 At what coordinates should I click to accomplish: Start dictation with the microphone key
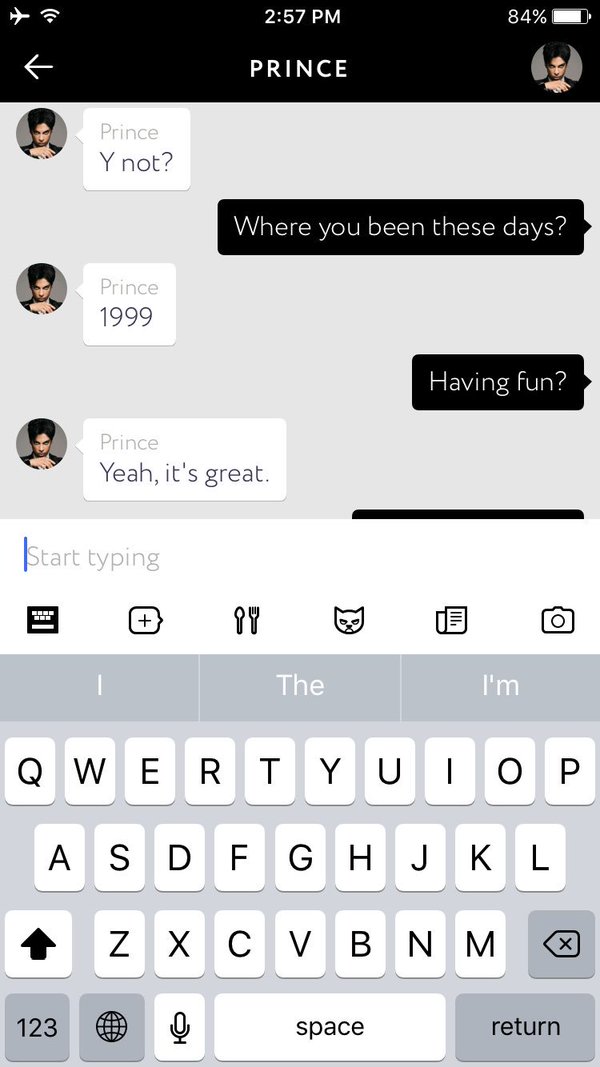179,1027
